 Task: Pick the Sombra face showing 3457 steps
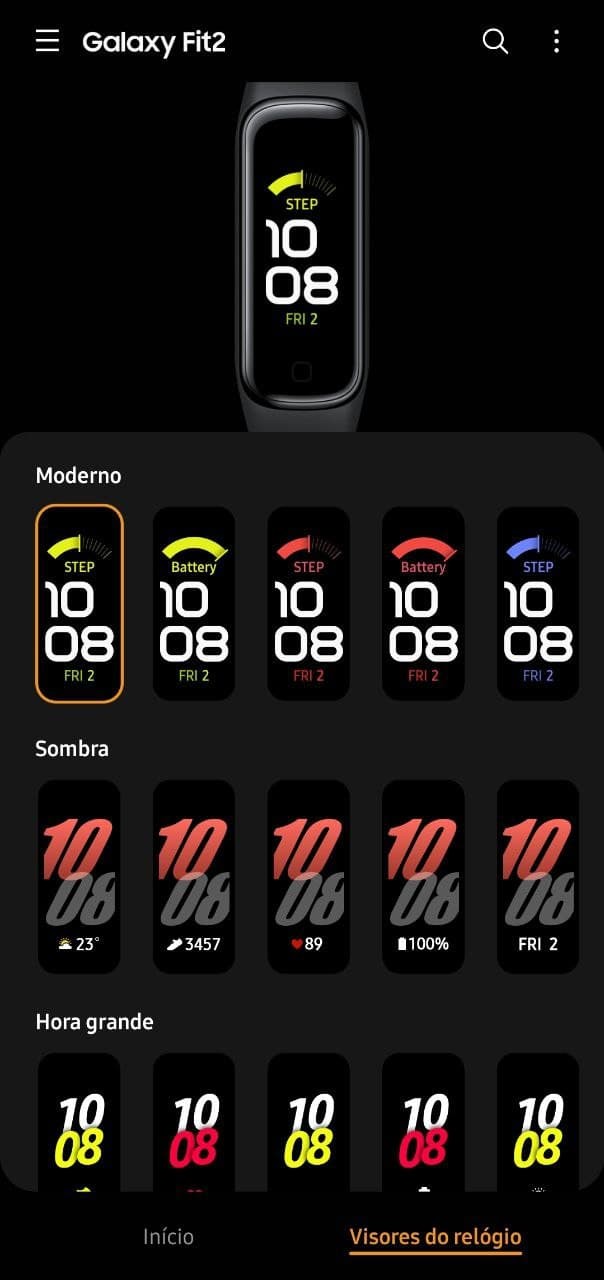click(x=194, y=876)
